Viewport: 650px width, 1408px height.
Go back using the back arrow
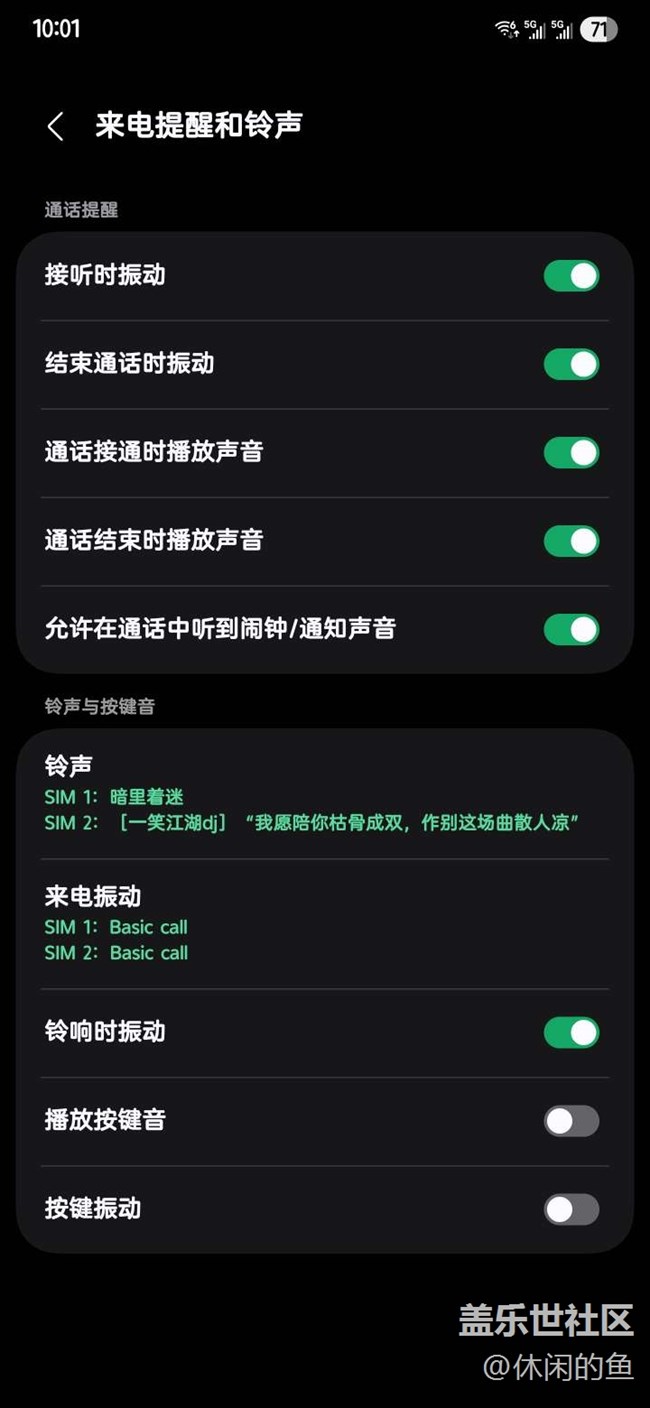[55, 126]
